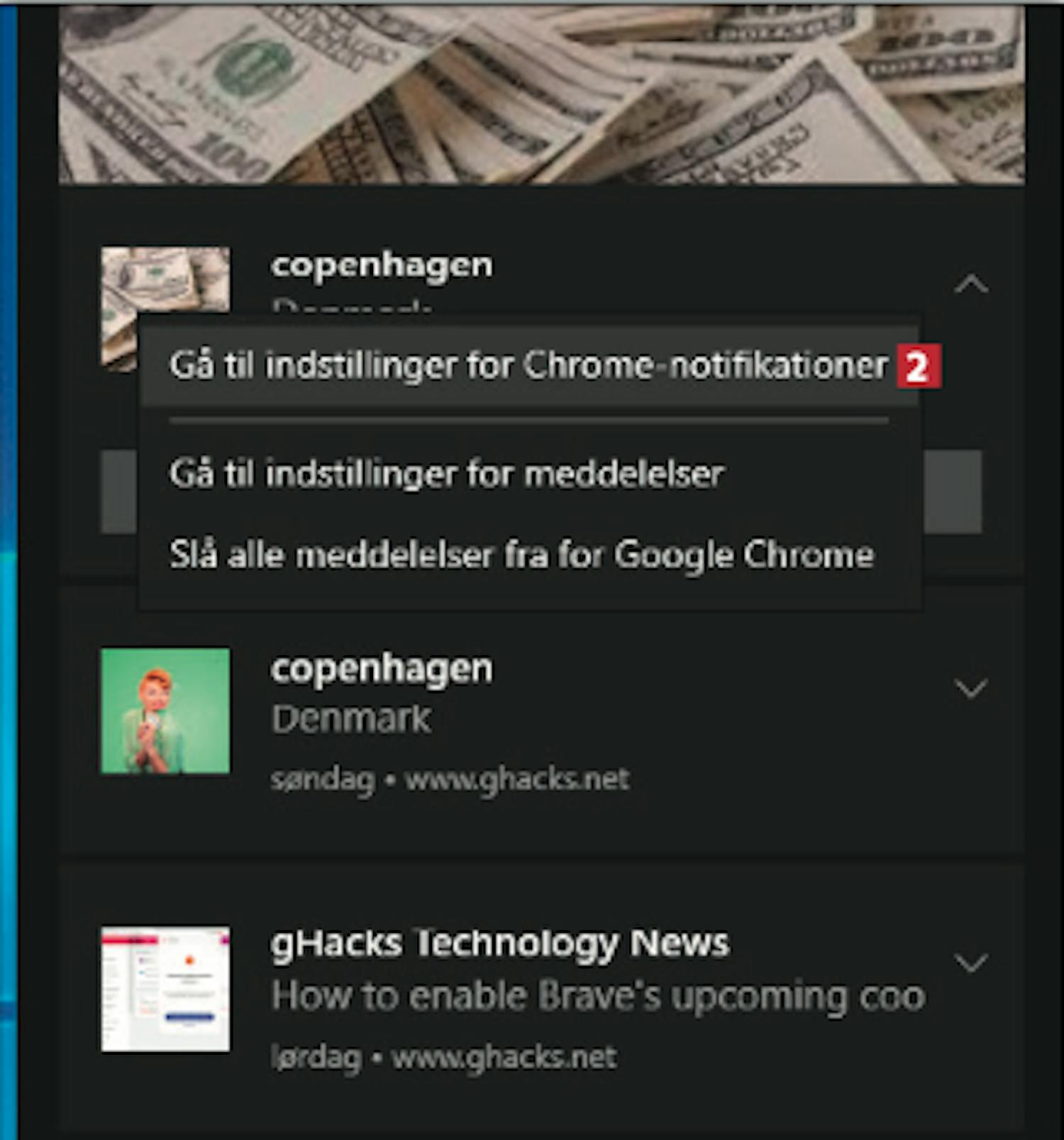This screenshot has width=1064, height=1140.
Task: Select 'Gå til indstillinger for meddelelser'
Action: pyautogui.click(x=447, y=474)
